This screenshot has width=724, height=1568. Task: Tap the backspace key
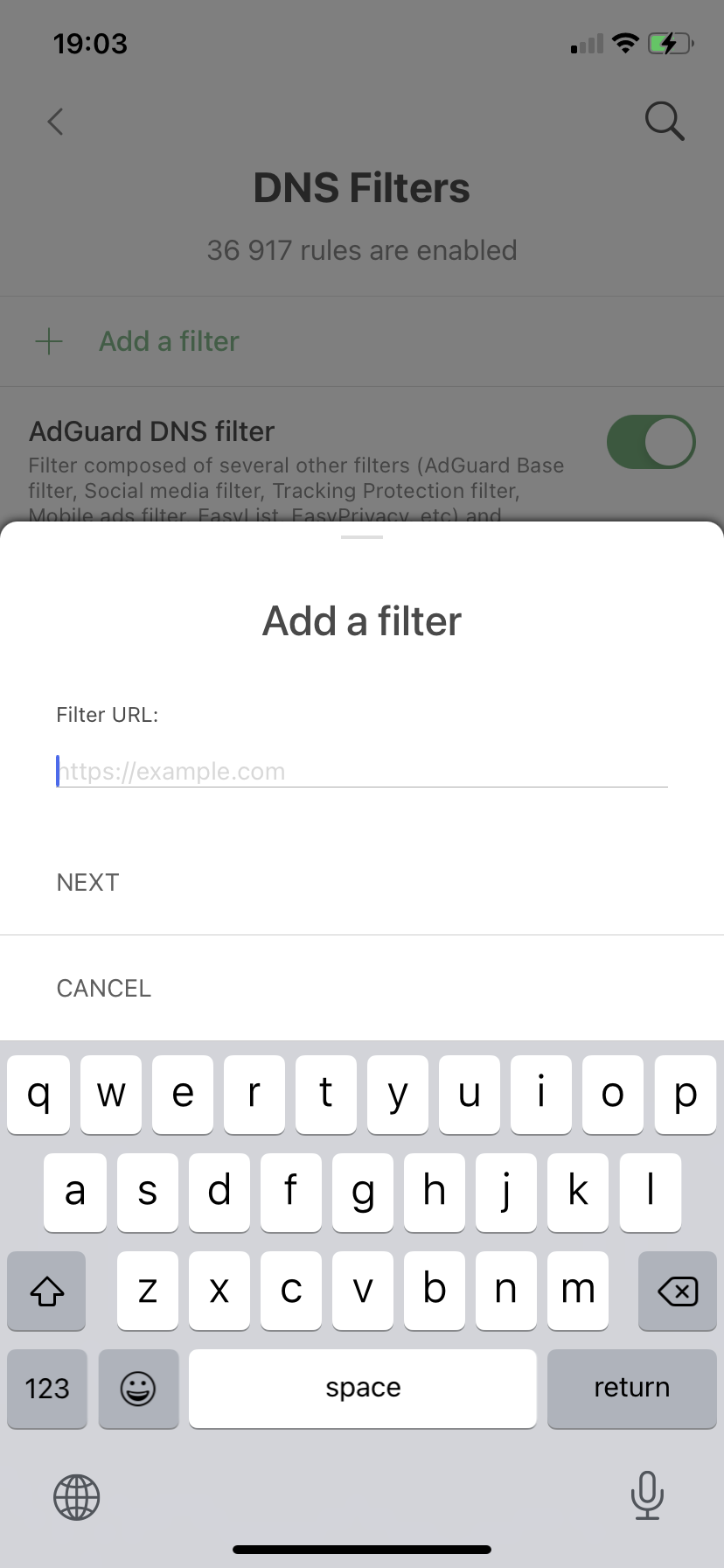coord(677,1291)
